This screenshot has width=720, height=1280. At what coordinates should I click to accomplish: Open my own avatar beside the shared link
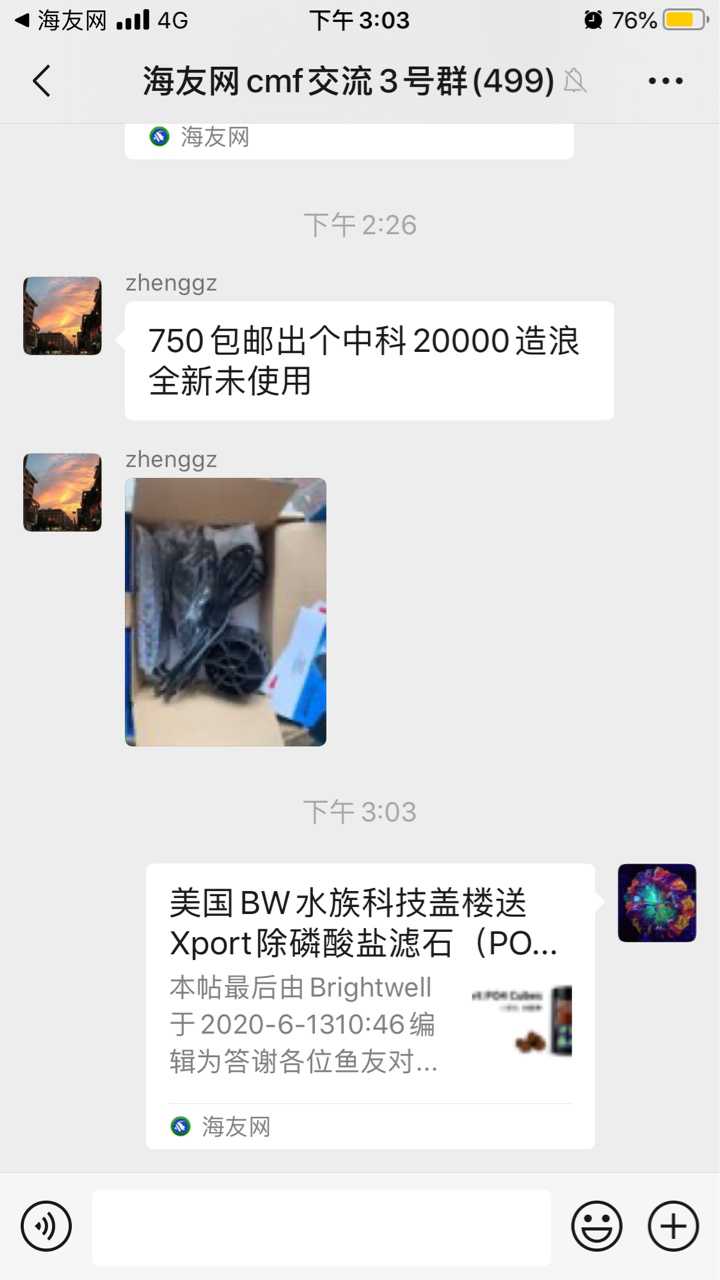click(x=657, y=903)
